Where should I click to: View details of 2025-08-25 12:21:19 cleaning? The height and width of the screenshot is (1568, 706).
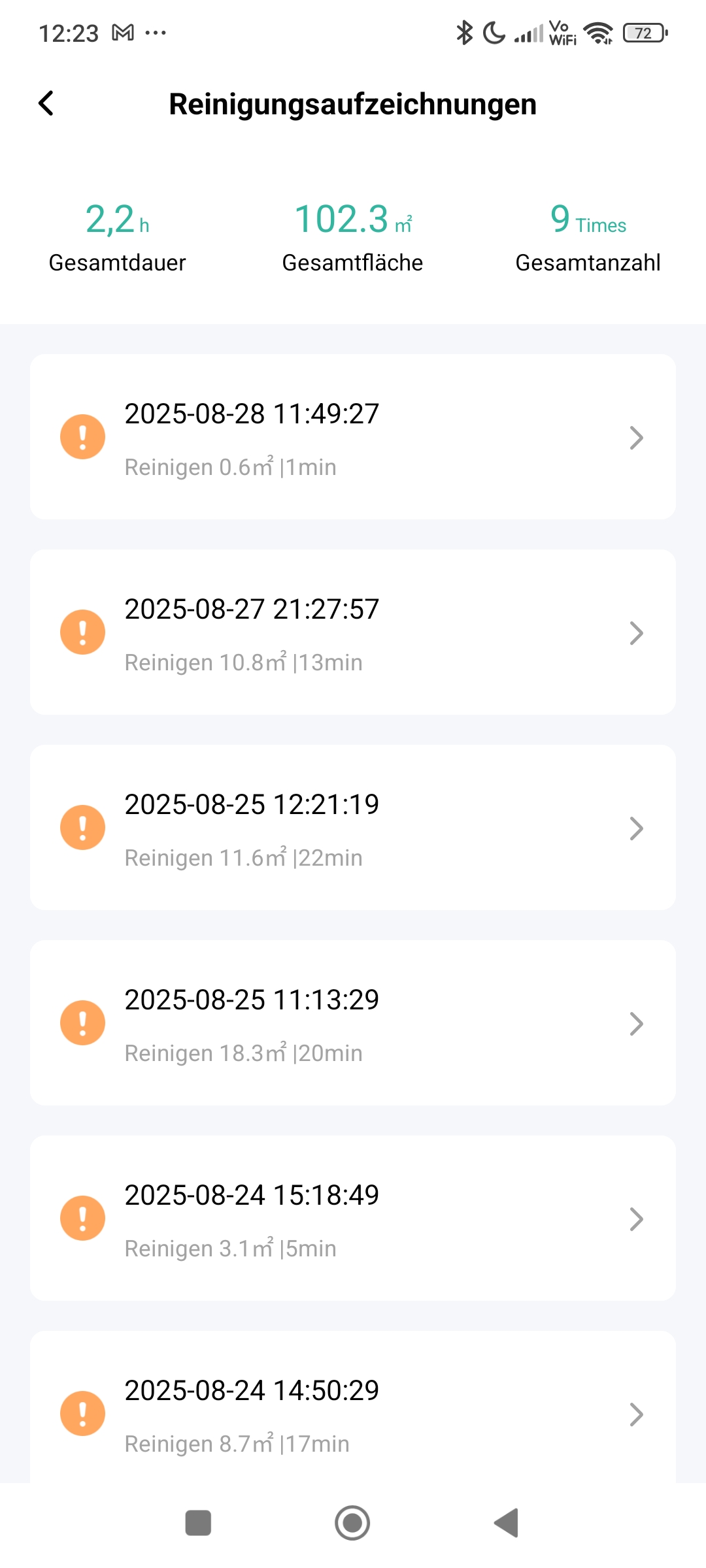pyautogui.click(x=353, y=828)
